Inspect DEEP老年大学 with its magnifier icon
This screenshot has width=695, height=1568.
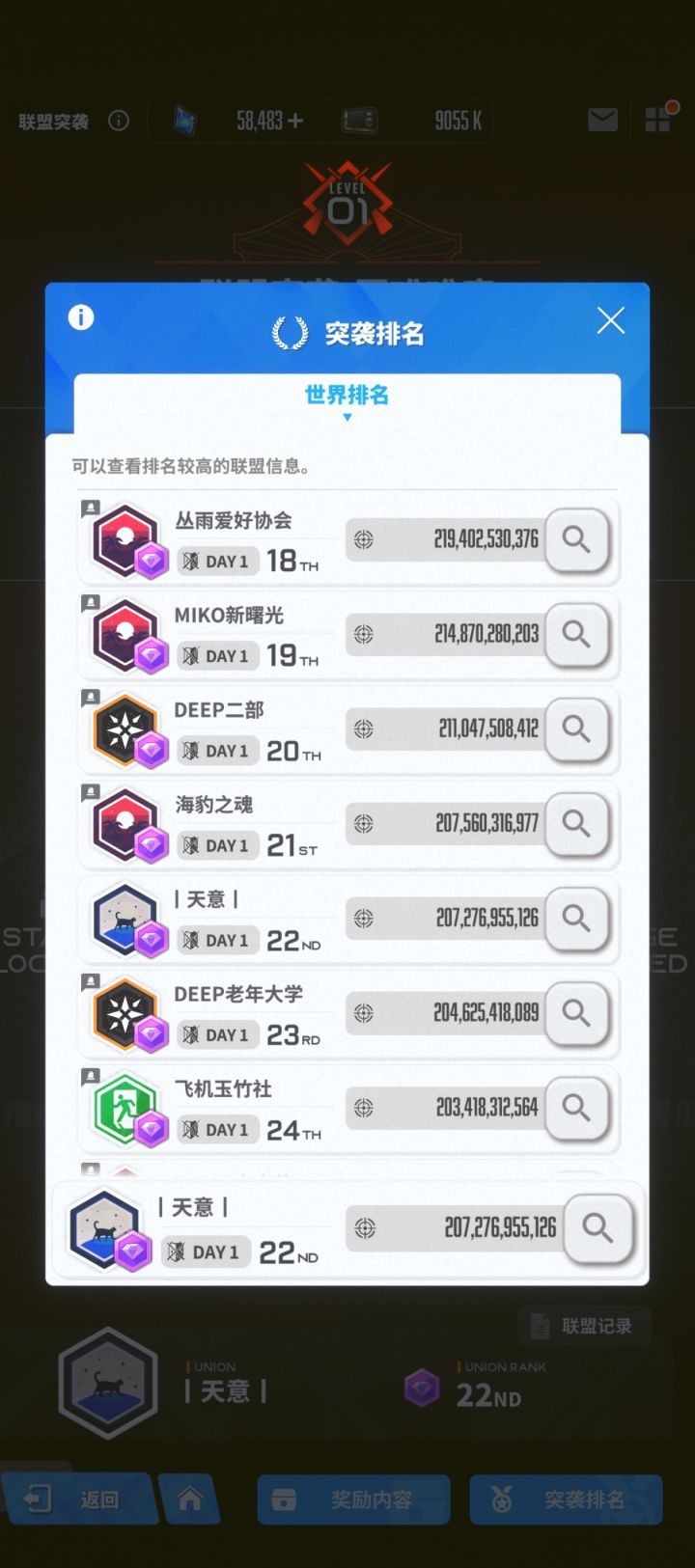click(x=576, y=1013)
